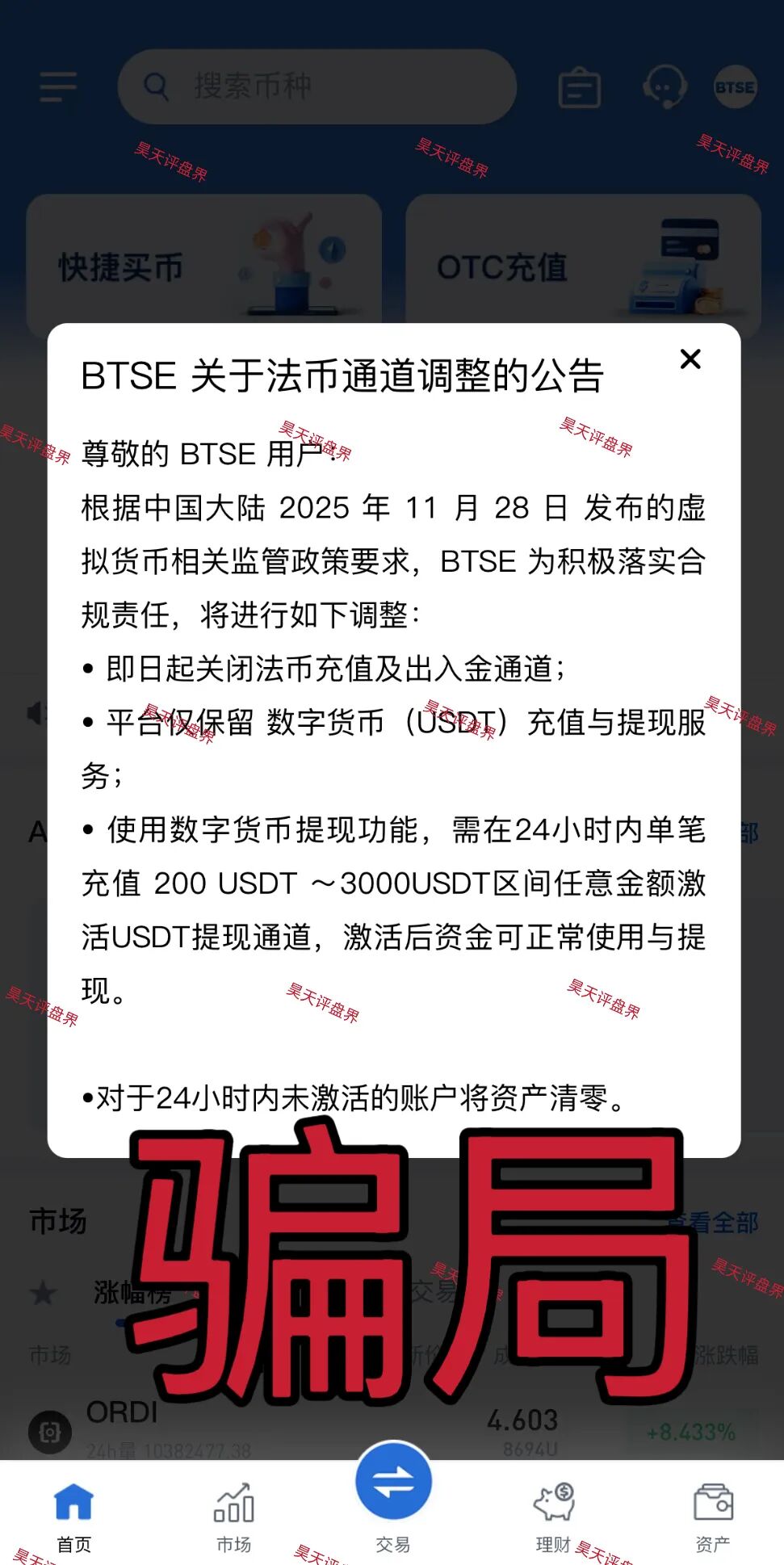The image size is (784, 1565).
Task: Open the 资产 wallet icon
Action: click(712, 1498)
